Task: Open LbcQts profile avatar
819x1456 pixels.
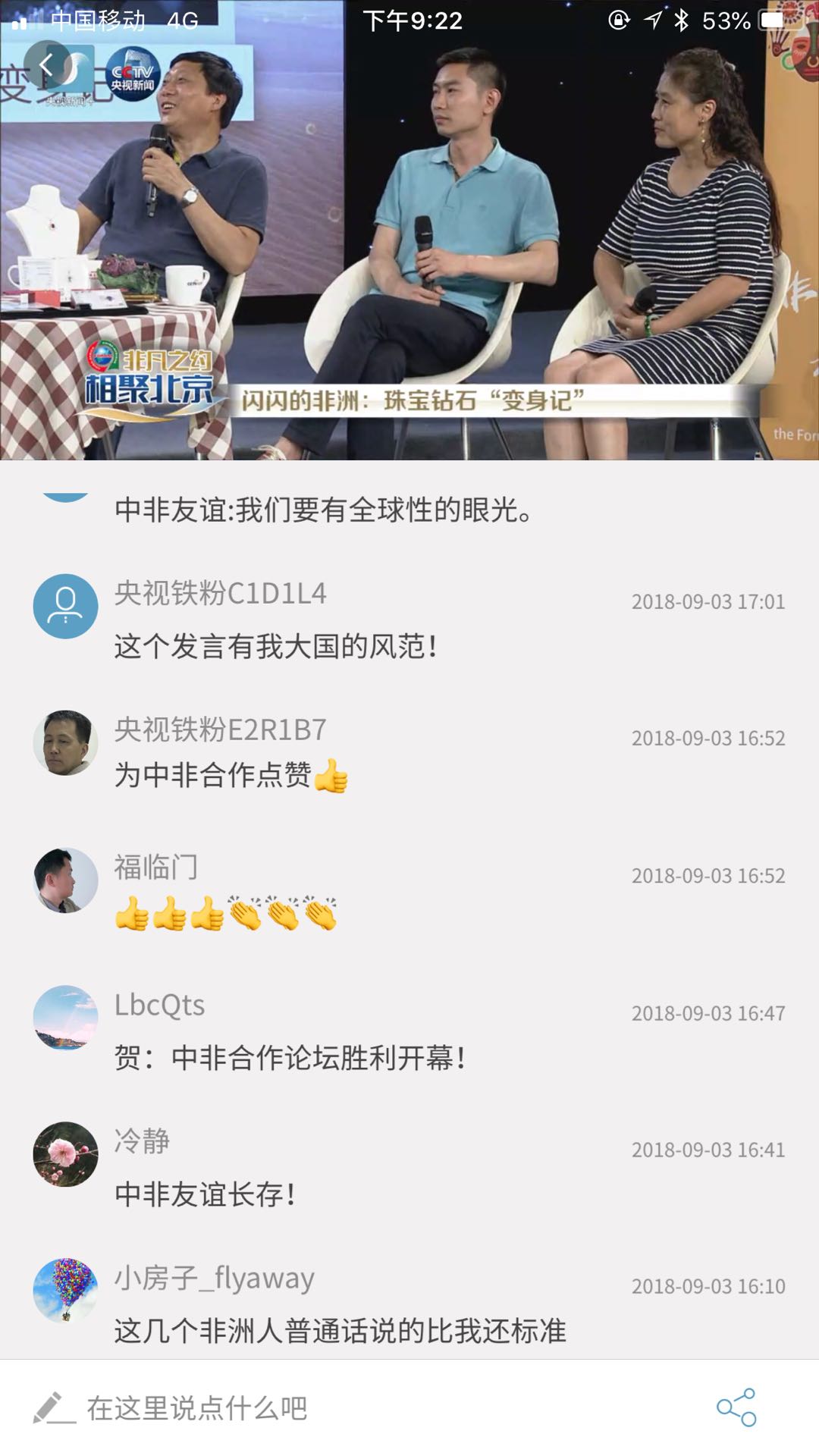Action: click(65, 1017)
